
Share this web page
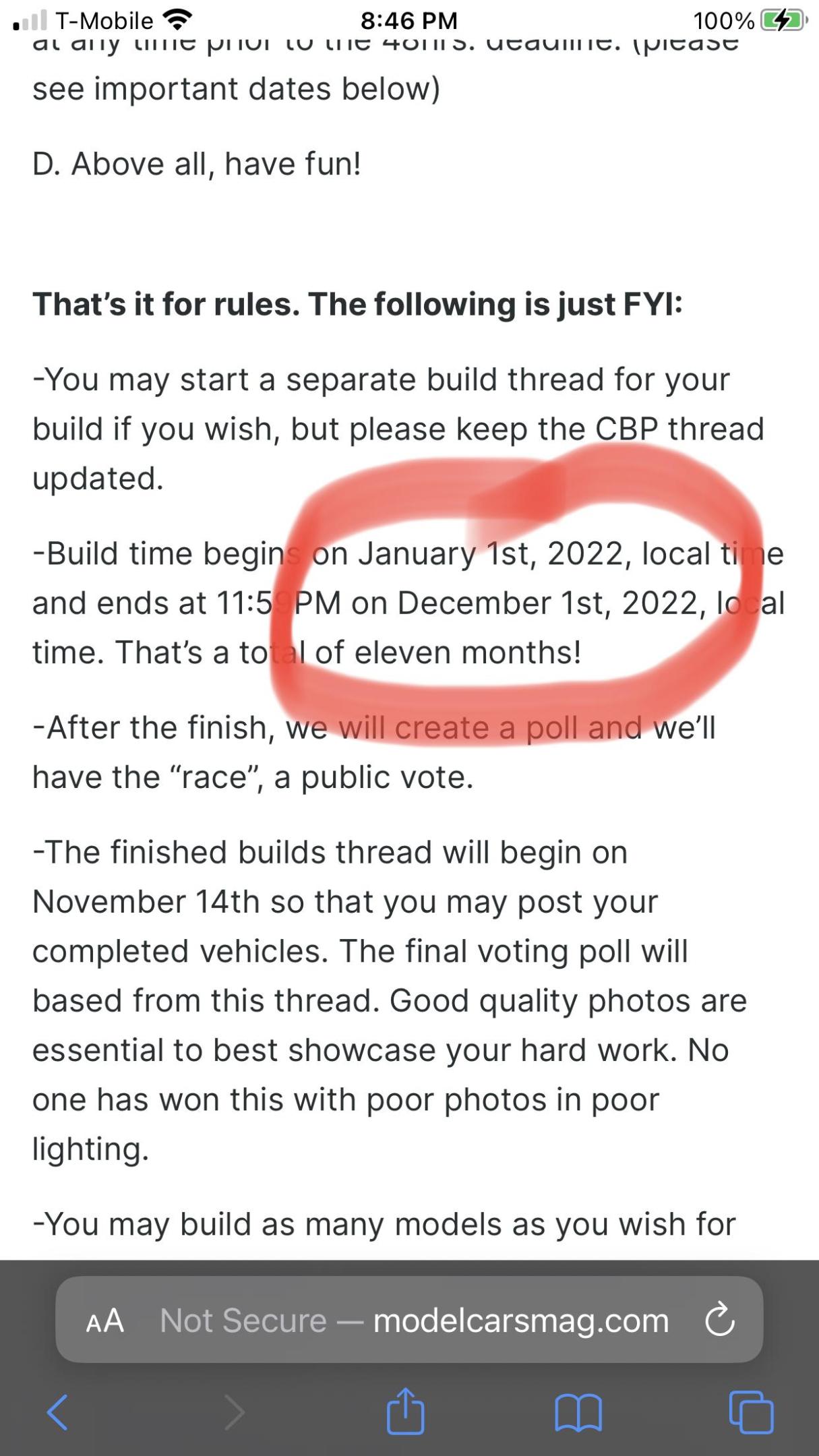[405, 1410]
